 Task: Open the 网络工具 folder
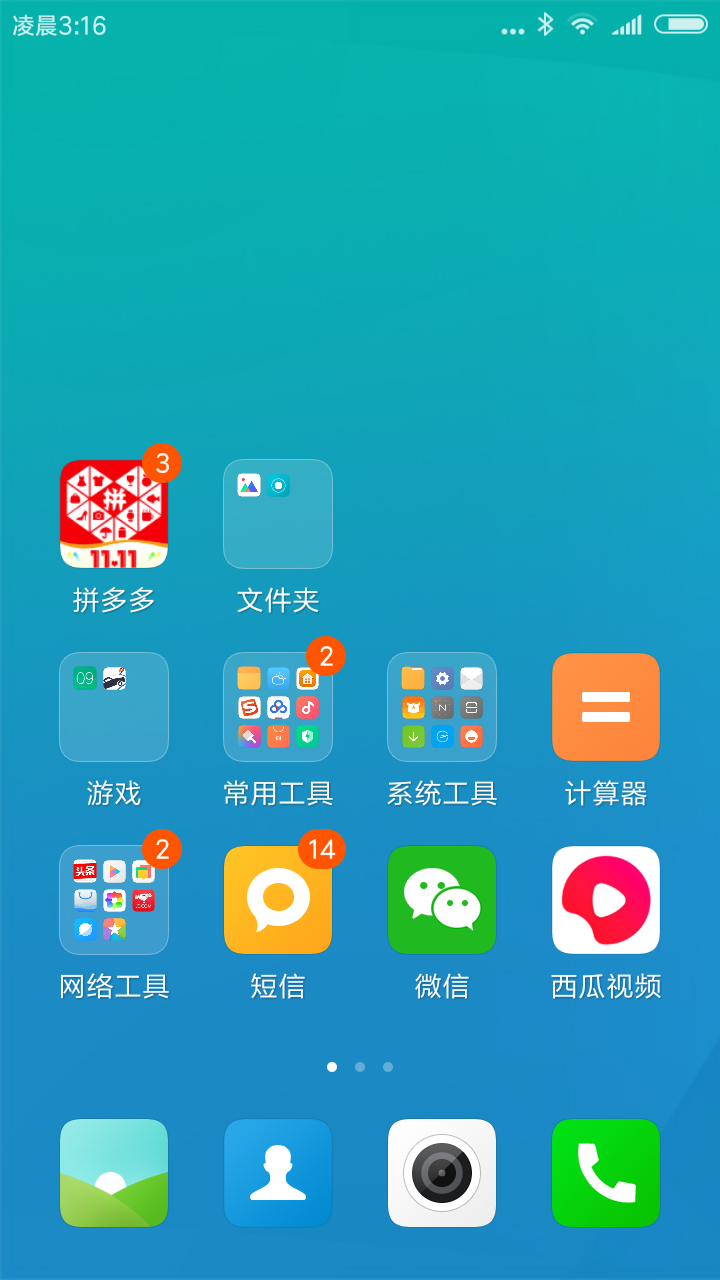(114, 900)
